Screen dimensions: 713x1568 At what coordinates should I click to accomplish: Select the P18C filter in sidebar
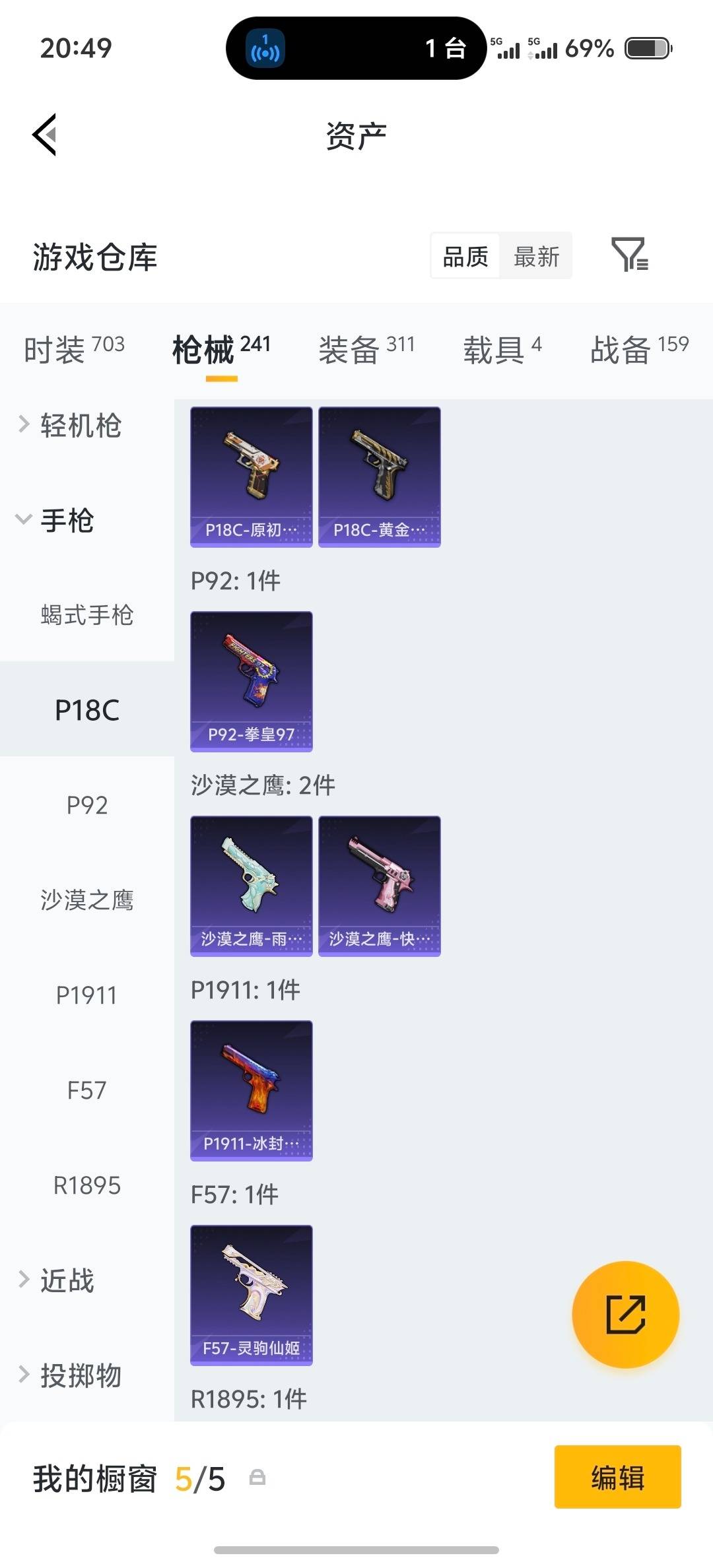tap(86, 711)
